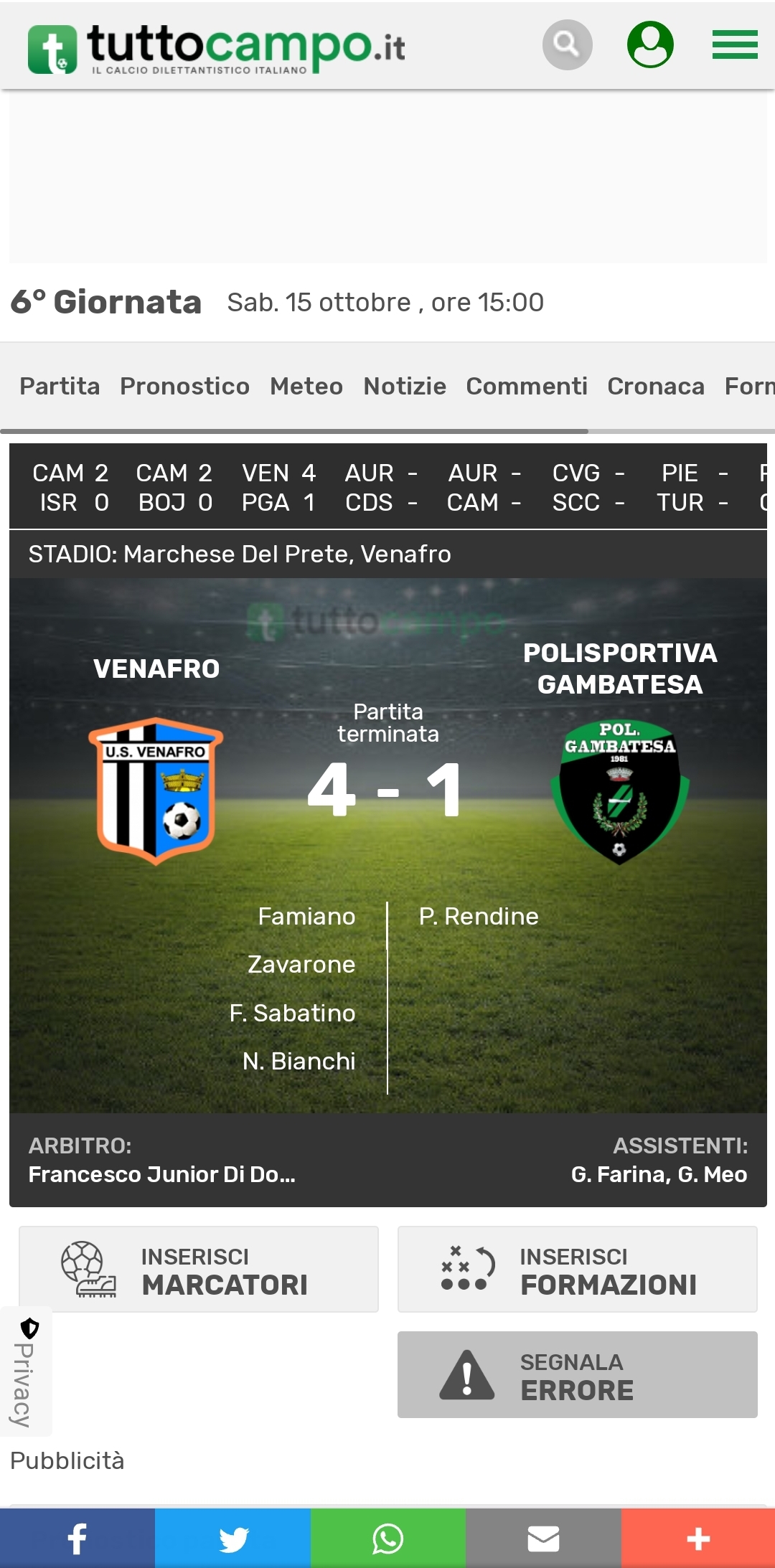Switch to the Meteo tab
775x1568 pixels.
(306, 386)
